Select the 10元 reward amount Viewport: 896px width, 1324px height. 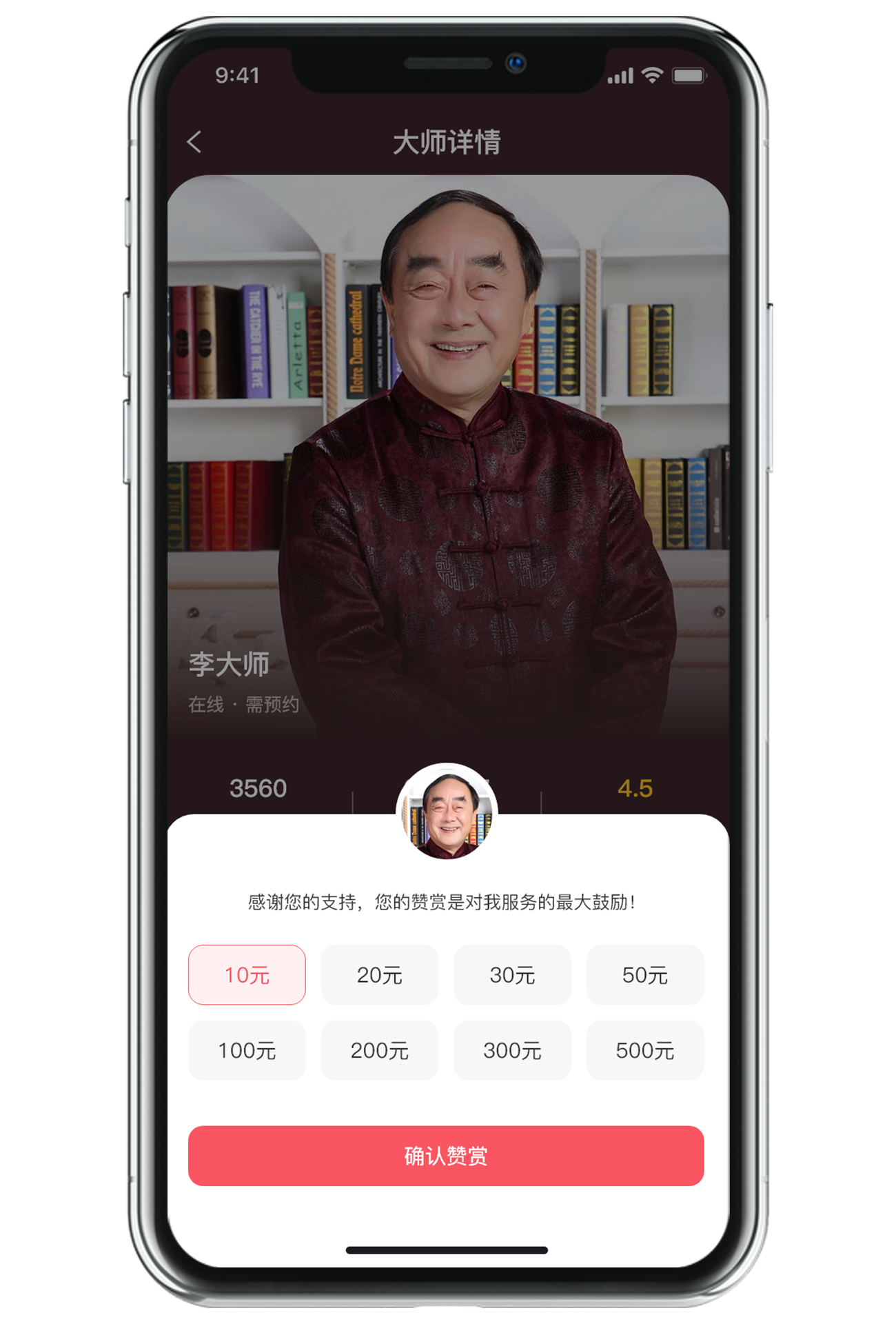pyautogui.click(x=247, y=974)
